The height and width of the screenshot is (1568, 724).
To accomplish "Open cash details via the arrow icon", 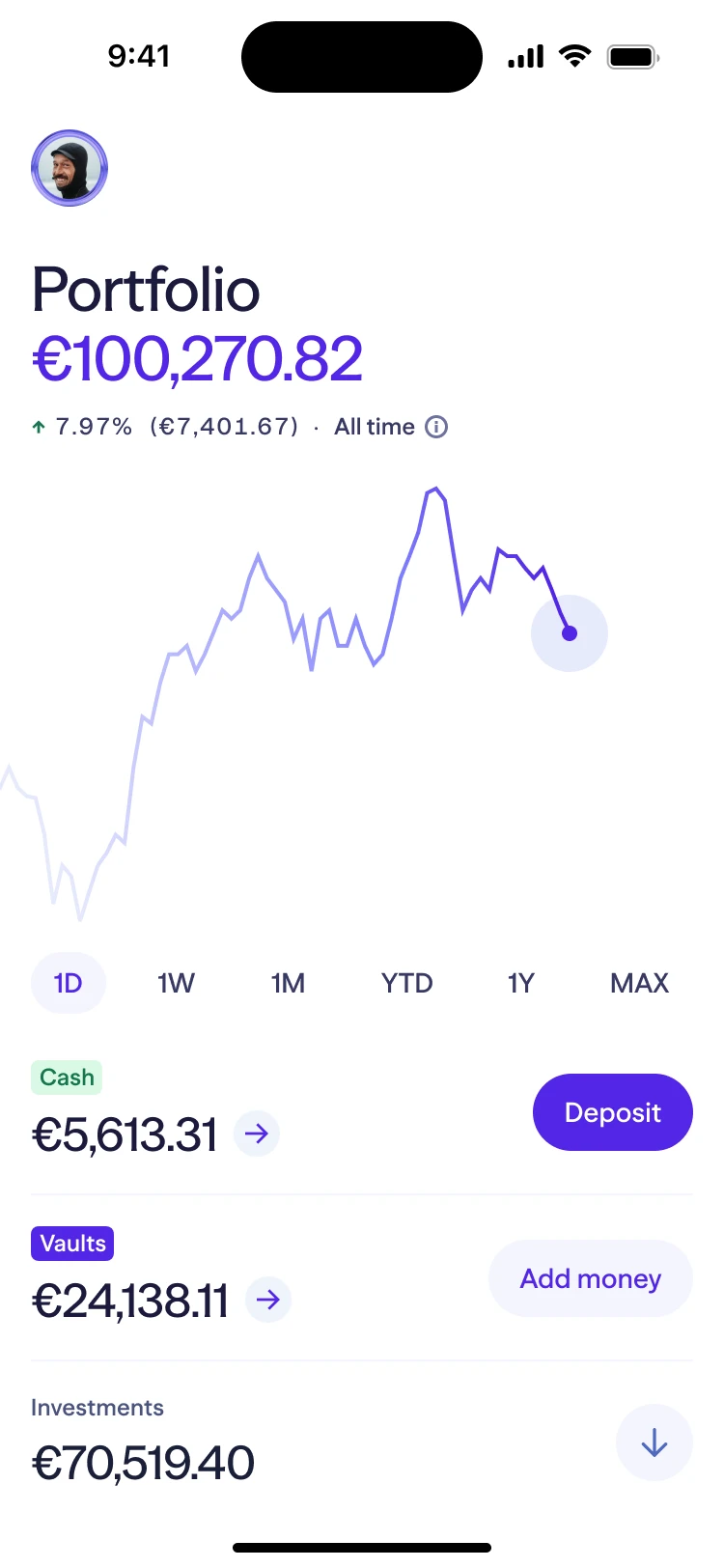I will [256, 1134].
